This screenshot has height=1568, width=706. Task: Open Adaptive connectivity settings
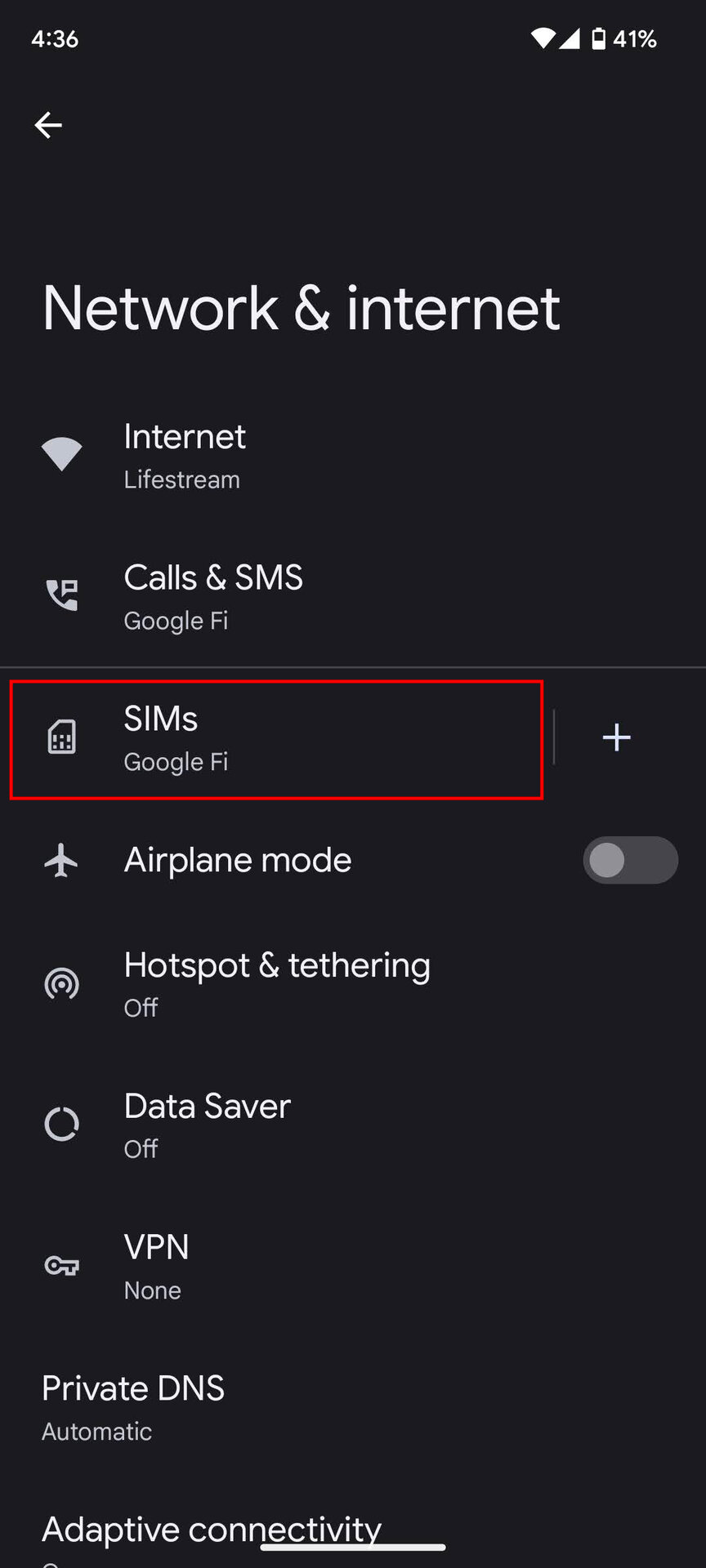pos(212,1529)
